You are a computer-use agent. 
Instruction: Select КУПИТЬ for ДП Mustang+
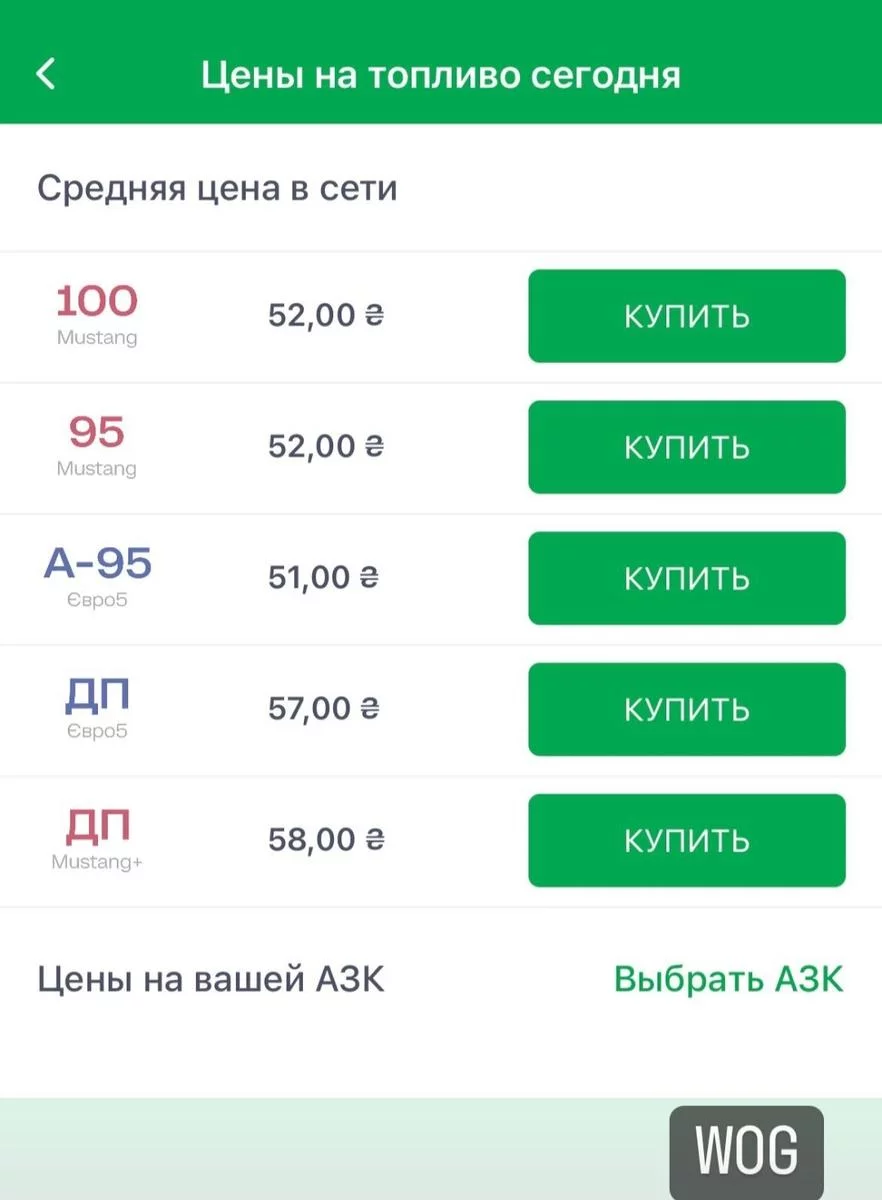[x=686, y=840]
